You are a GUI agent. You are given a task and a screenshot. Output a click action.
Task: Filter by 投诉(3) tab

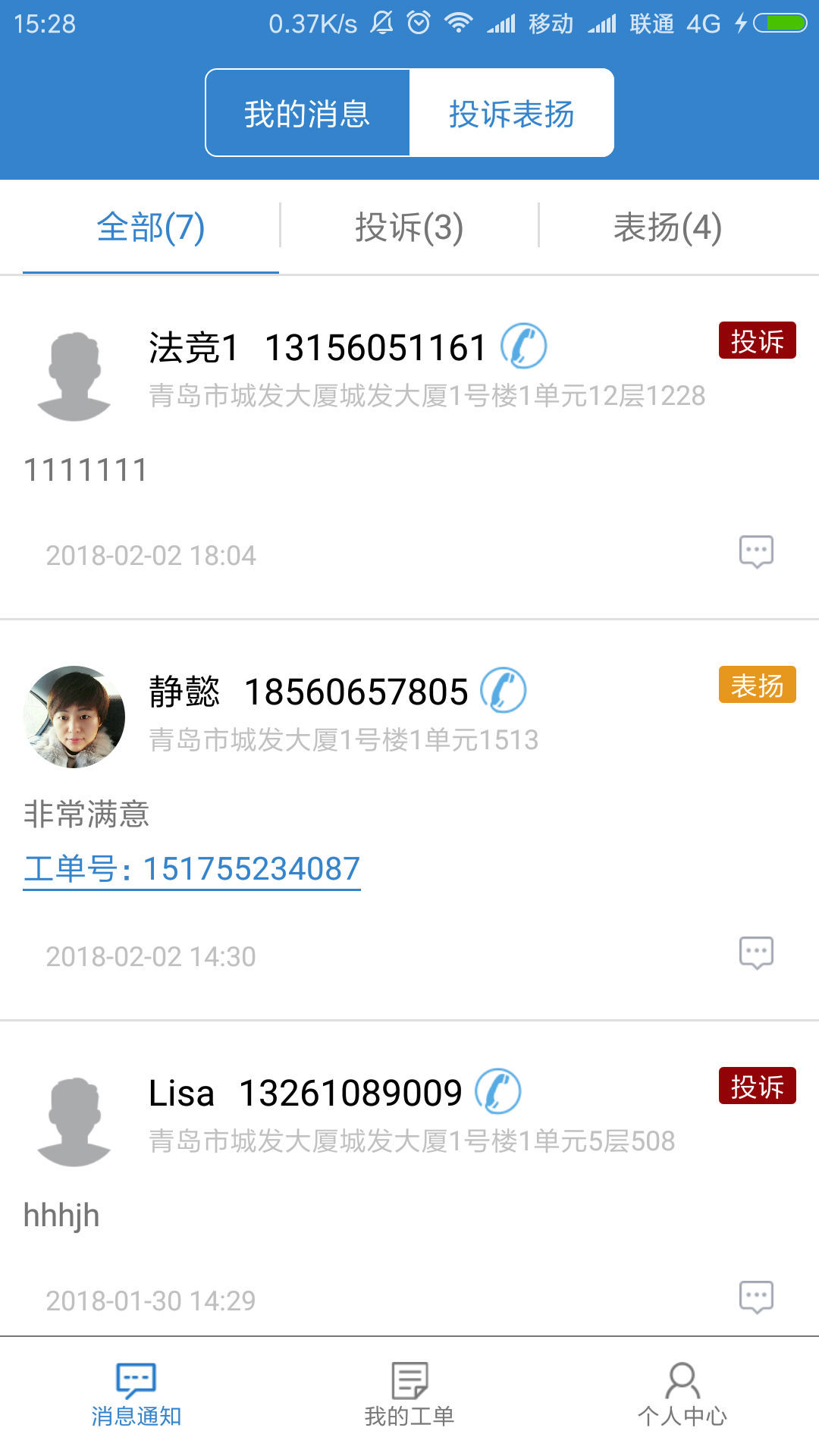click(x=409, y=227)
